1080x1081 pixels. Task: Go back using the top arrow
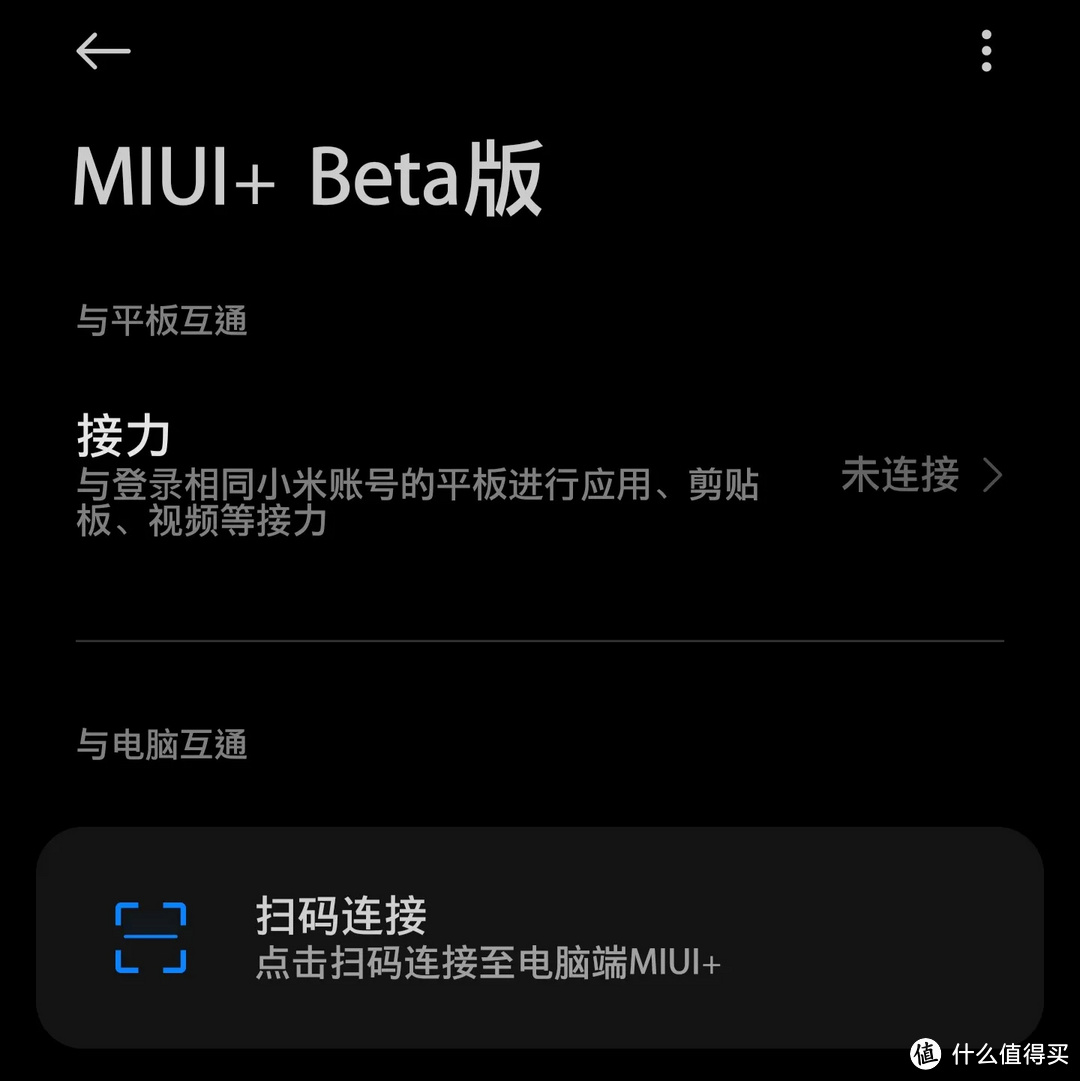(x=103, y=51)
